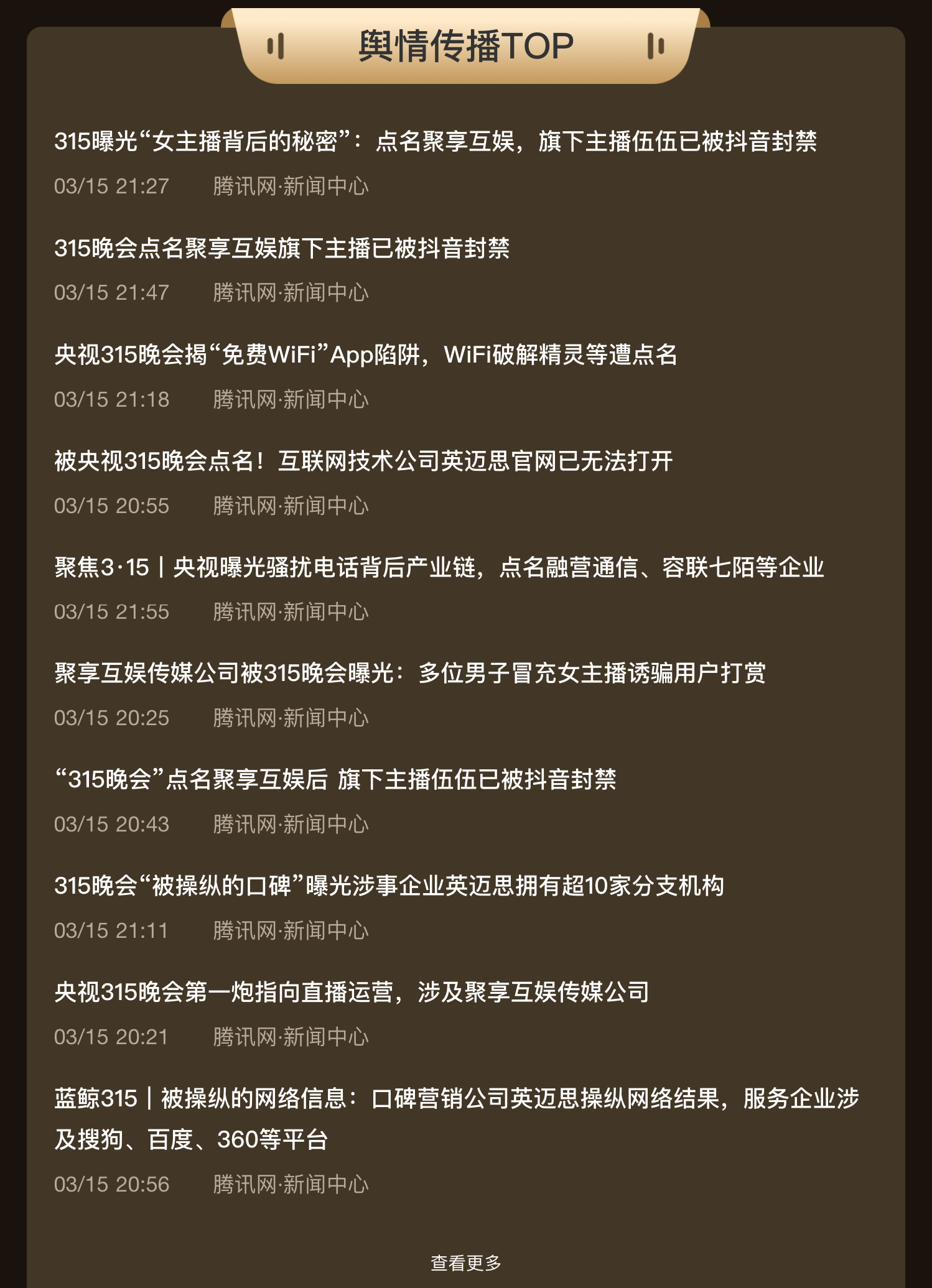This screenshot has width=932, height=1288.
Task: Open 315晚会点名聚享互娱旗下主播已被抖音封禁
Action: click(x=282, y=248)
